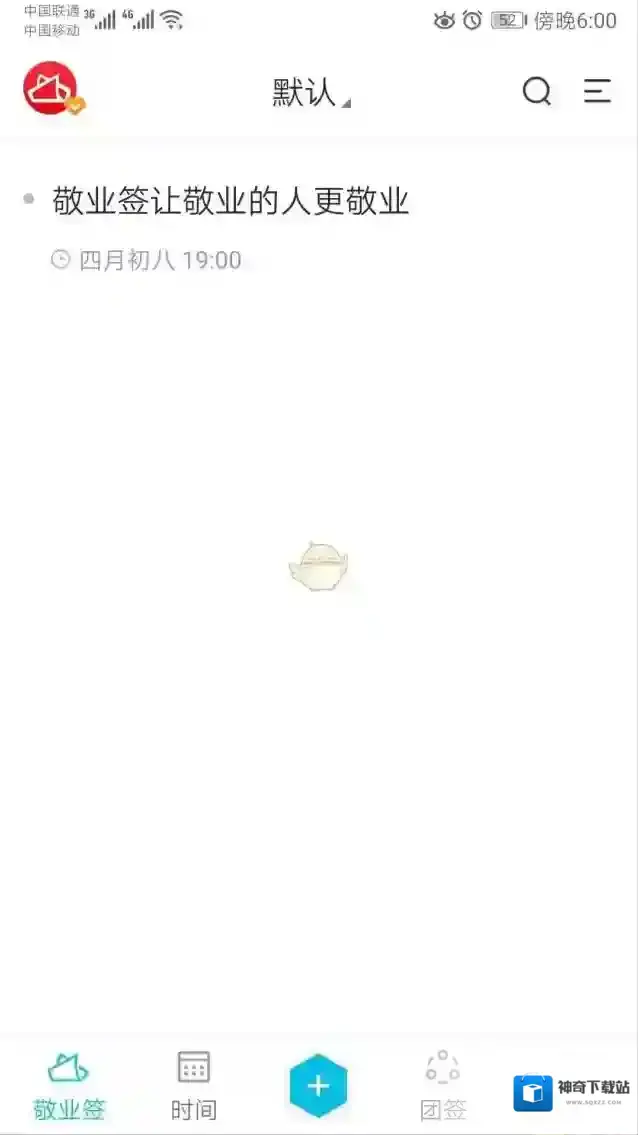638x1135 pixels.
Task: Open the profile avatar icon
Action: tap(51, 89)
